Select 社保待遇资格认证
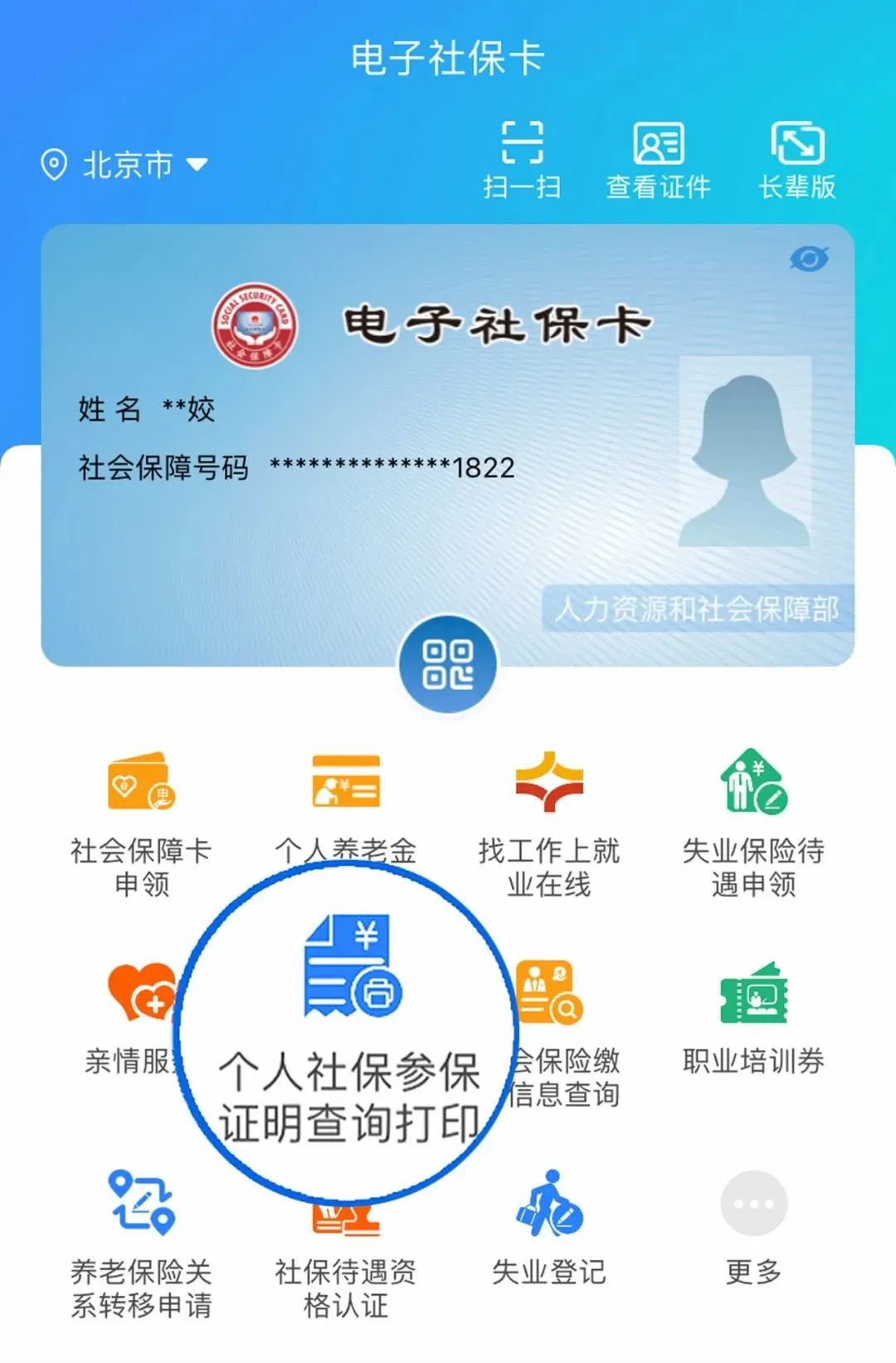896x1363 pixels. pos(345,1270)
